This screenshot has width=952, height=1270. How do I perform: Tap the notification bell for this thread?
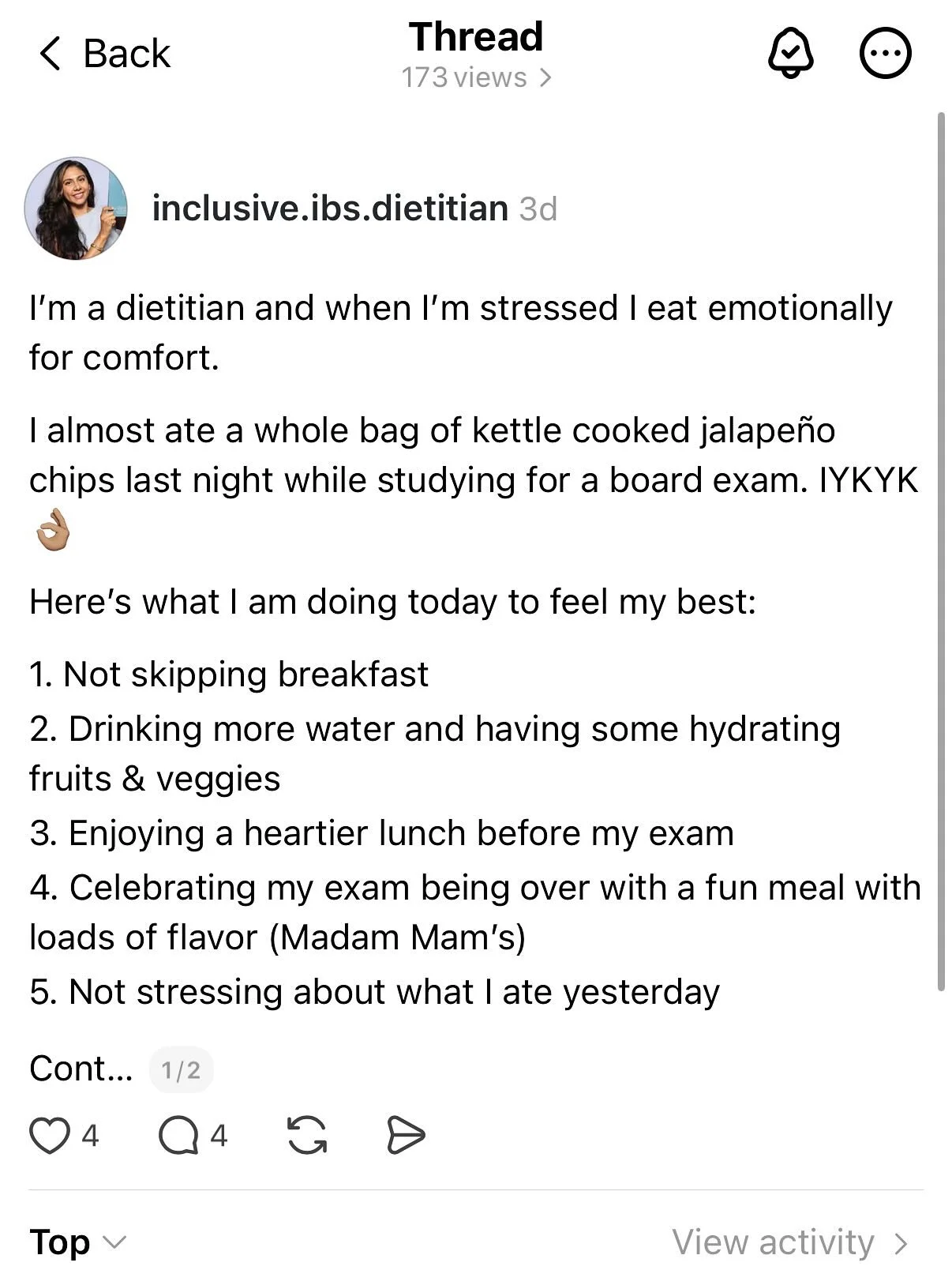[x=791, y=54]
